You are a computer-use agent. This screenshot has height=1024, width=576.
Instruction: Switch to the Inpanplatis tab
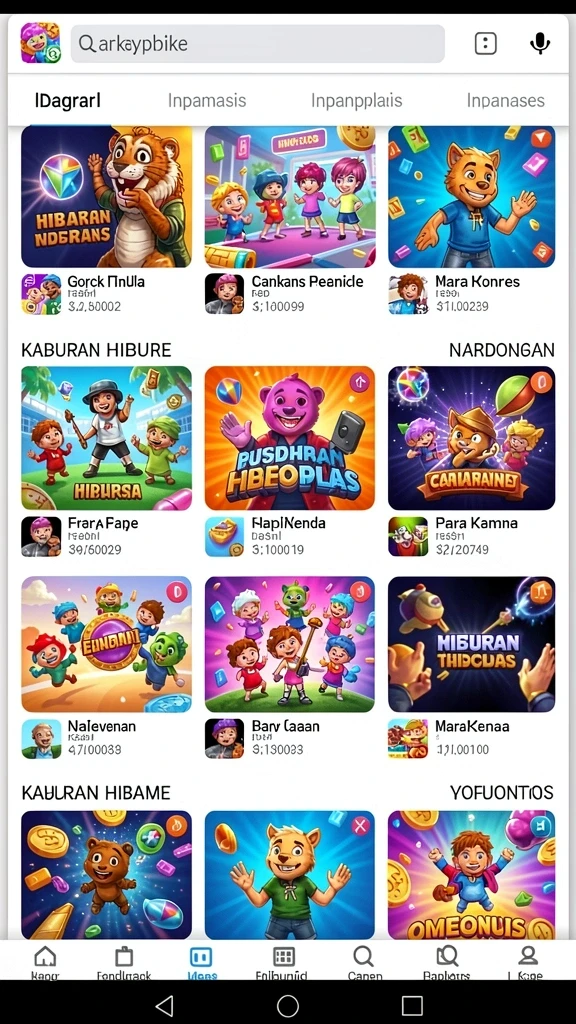356,101
